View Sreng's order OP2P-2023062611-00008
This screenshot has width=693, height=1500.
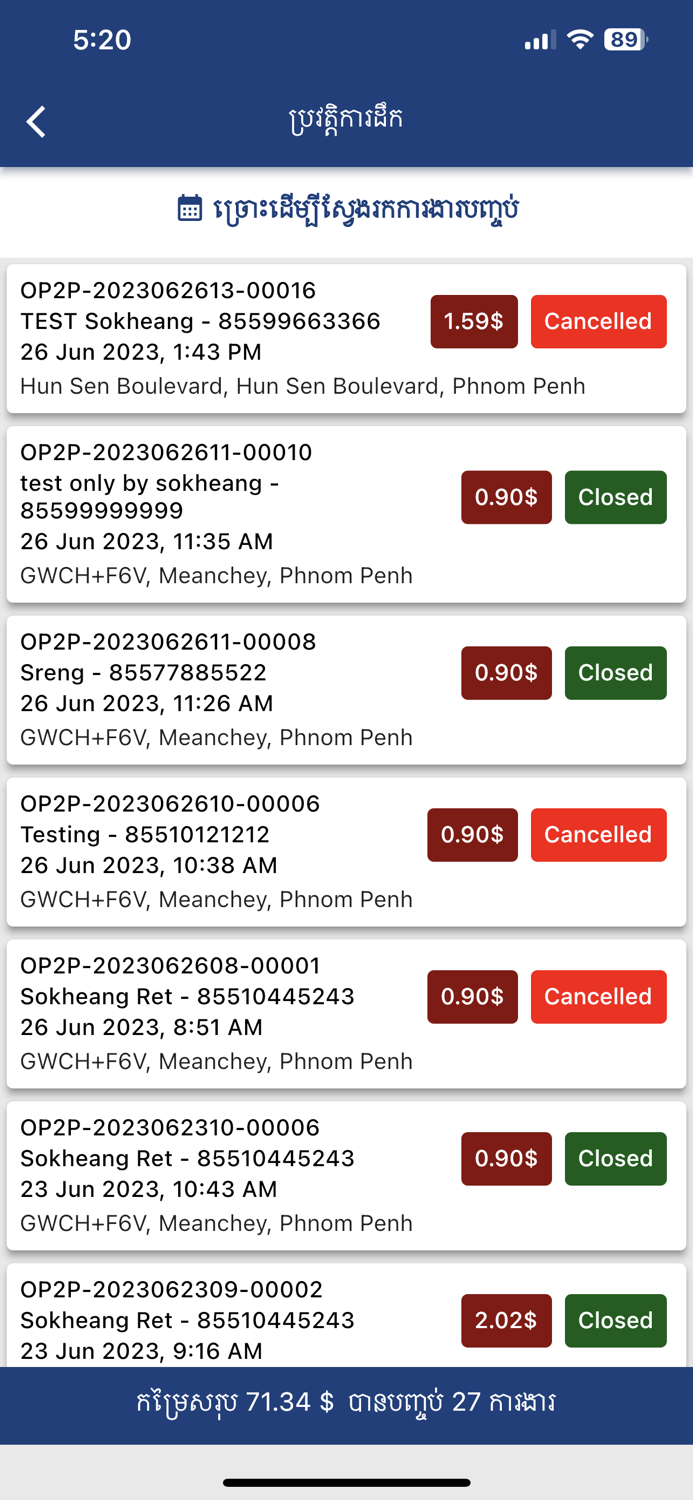(346, 690)
